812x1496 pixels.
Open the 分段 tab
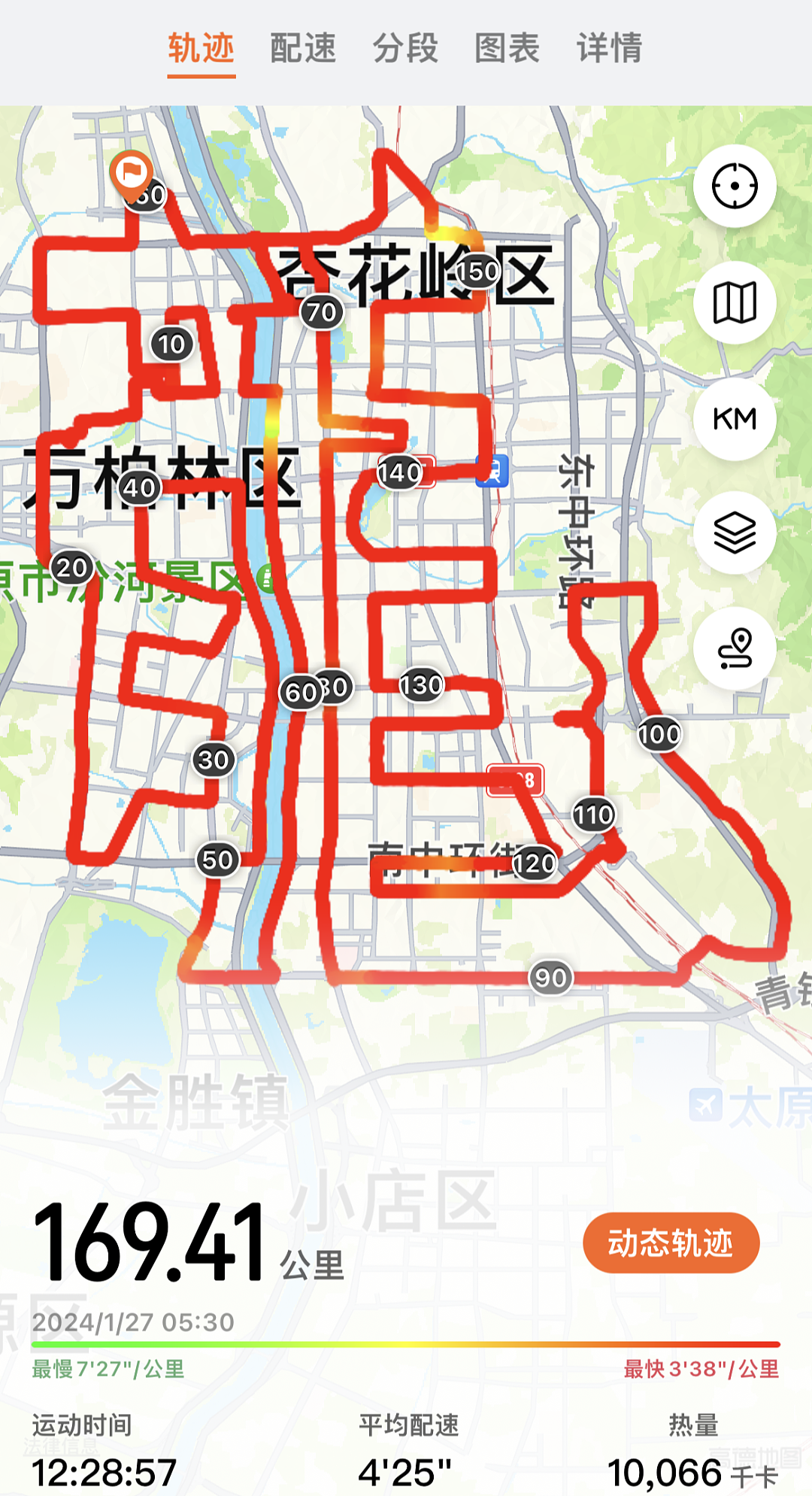(405, 48)
